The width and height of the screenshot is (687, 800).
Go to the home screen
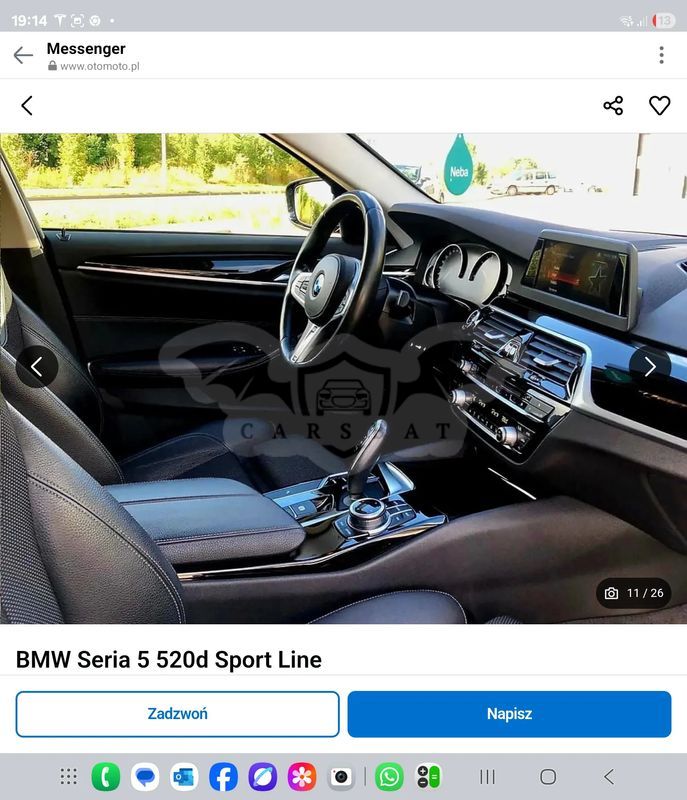coord(548,777)
